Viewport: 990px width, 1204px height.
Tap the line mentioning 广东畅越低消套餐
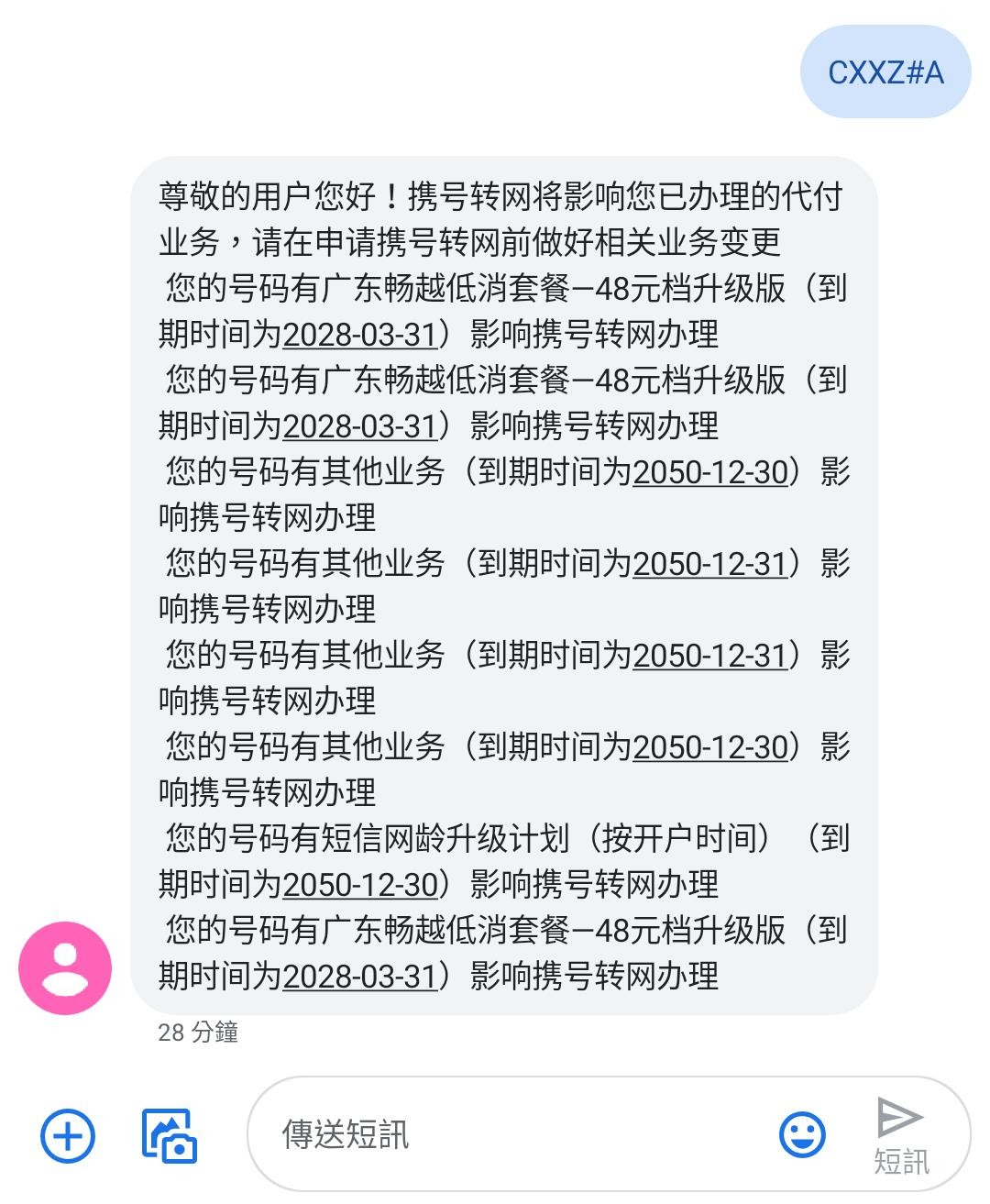pos(504,289)
